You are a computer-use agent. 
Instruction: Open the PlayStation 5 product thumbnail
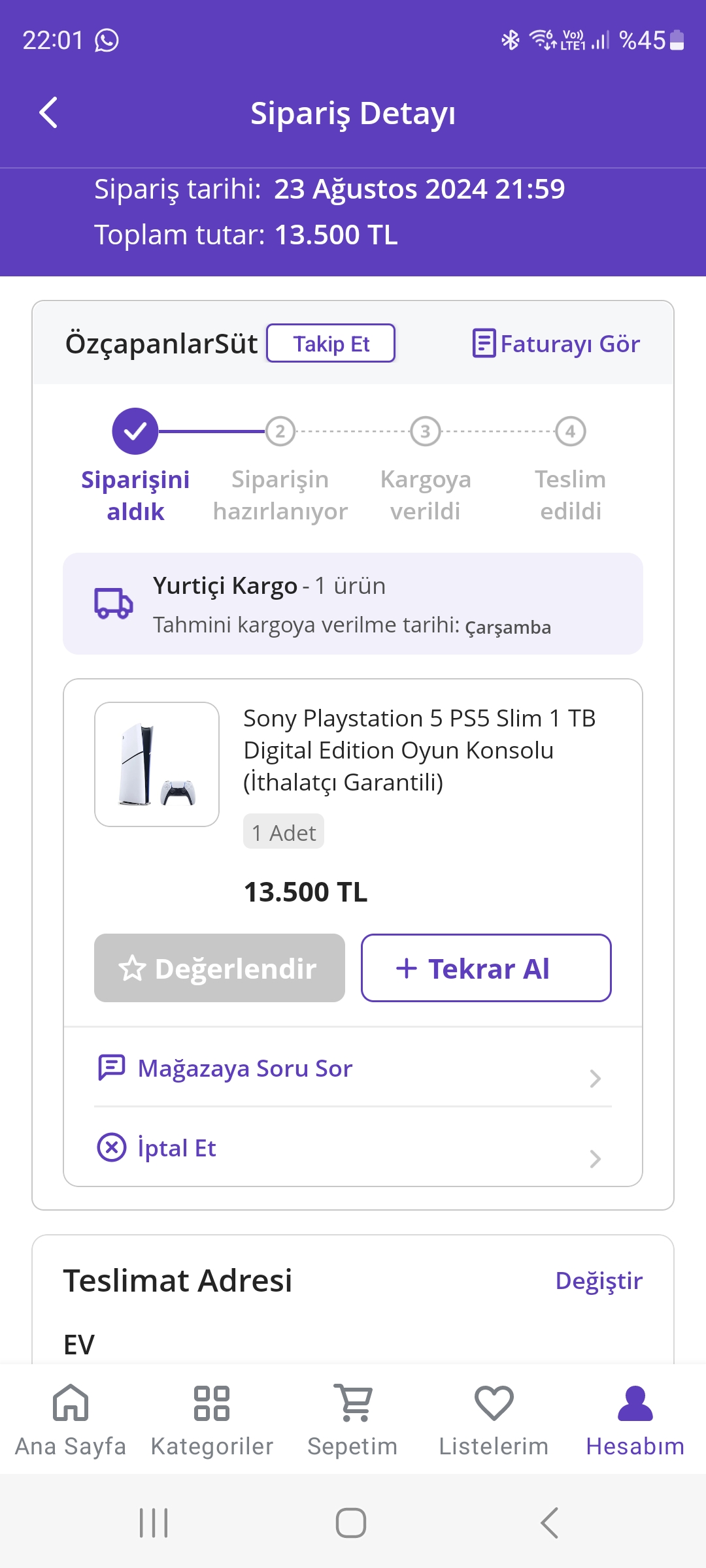[157, 764]
